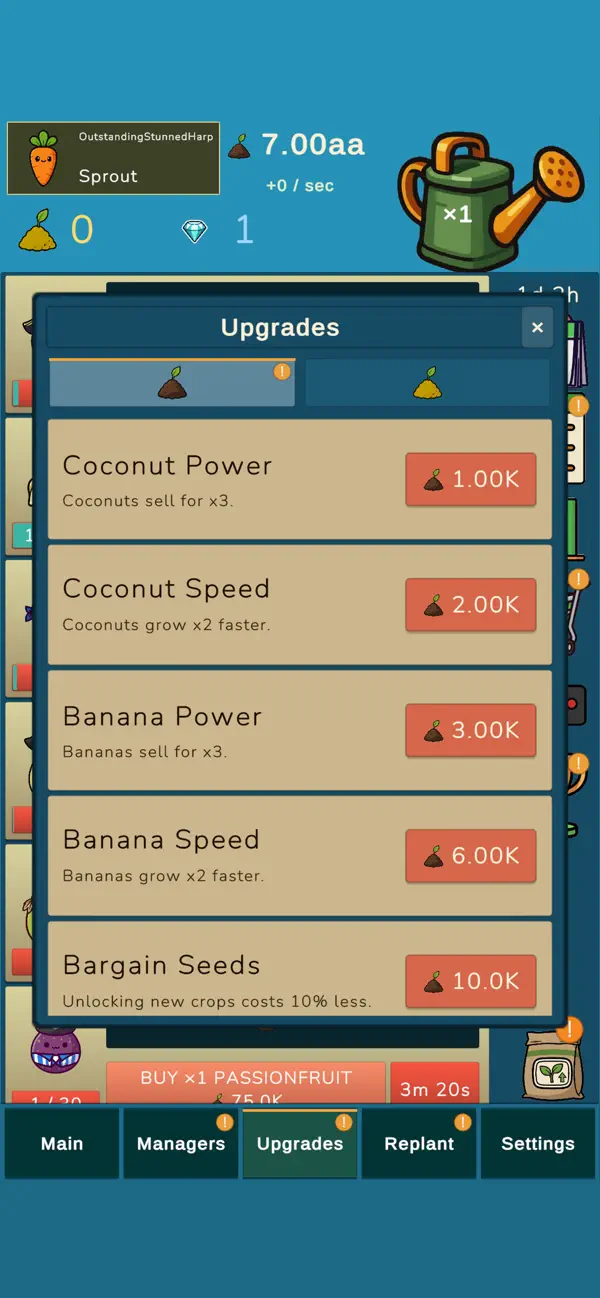Image resolution: width=600 pixels, height=1298 pixels.
Task: Buy Banana Power for 3.00K
Action: point(470,730)
